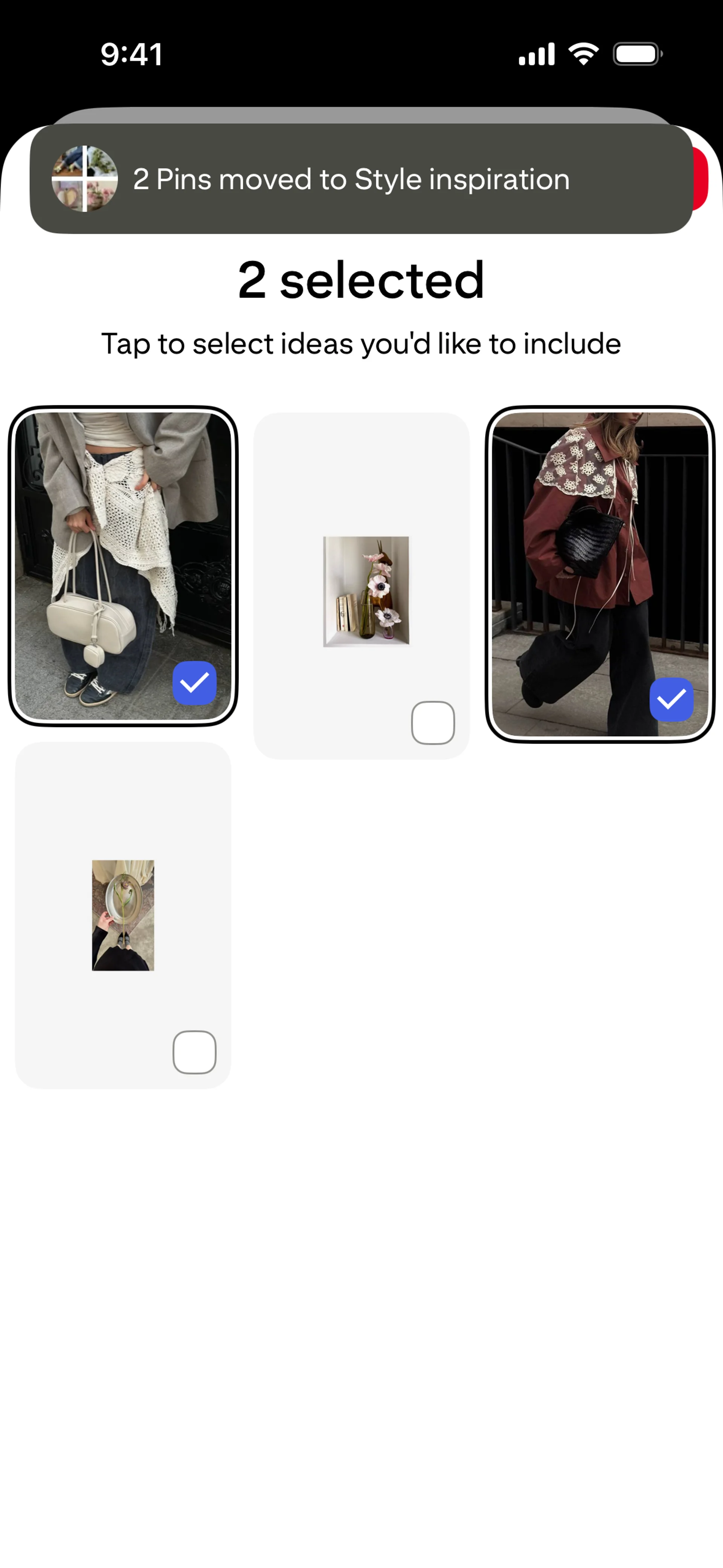
Task: Select the tulip on plate pin
Action: tap(194, 1052)
